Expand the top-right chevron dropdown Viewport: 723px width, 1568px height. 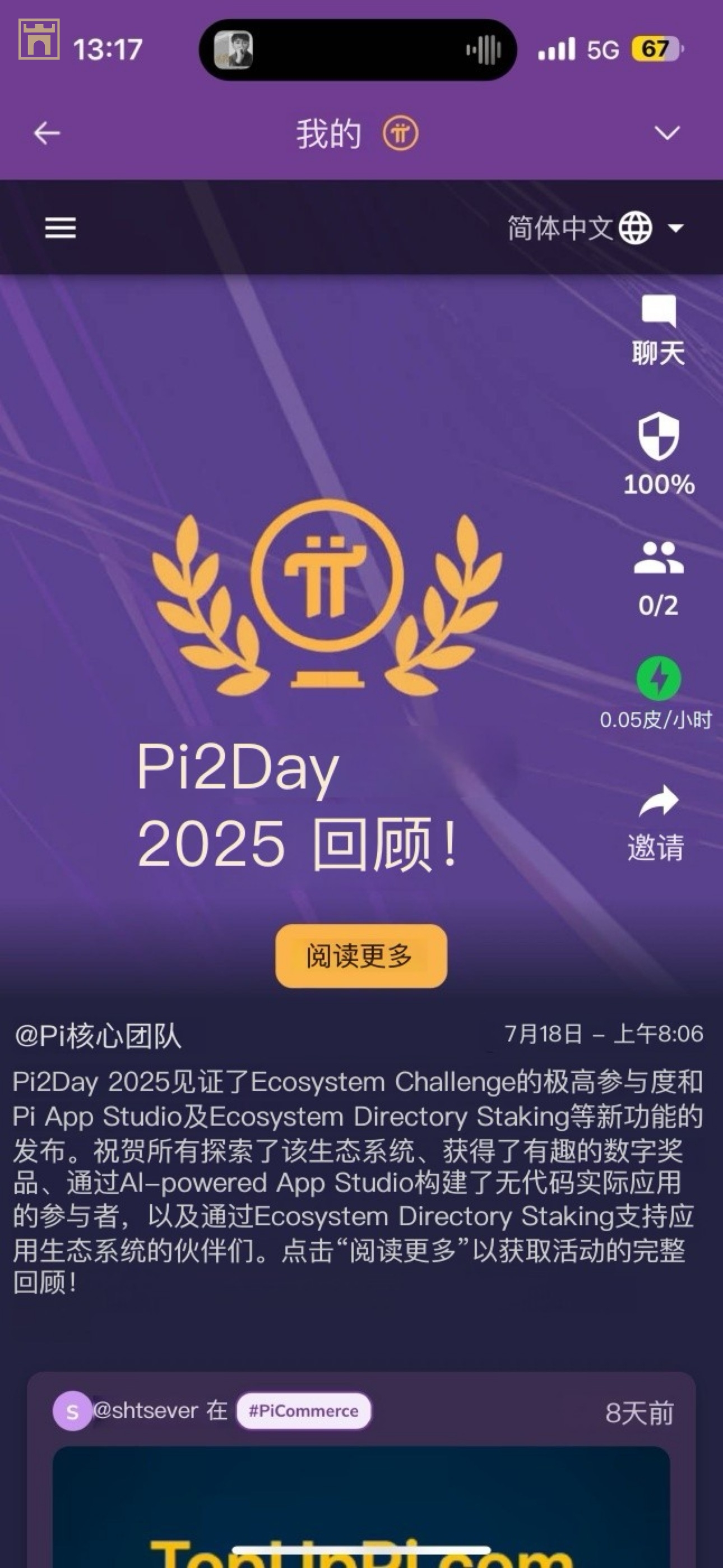click(667, 133)
